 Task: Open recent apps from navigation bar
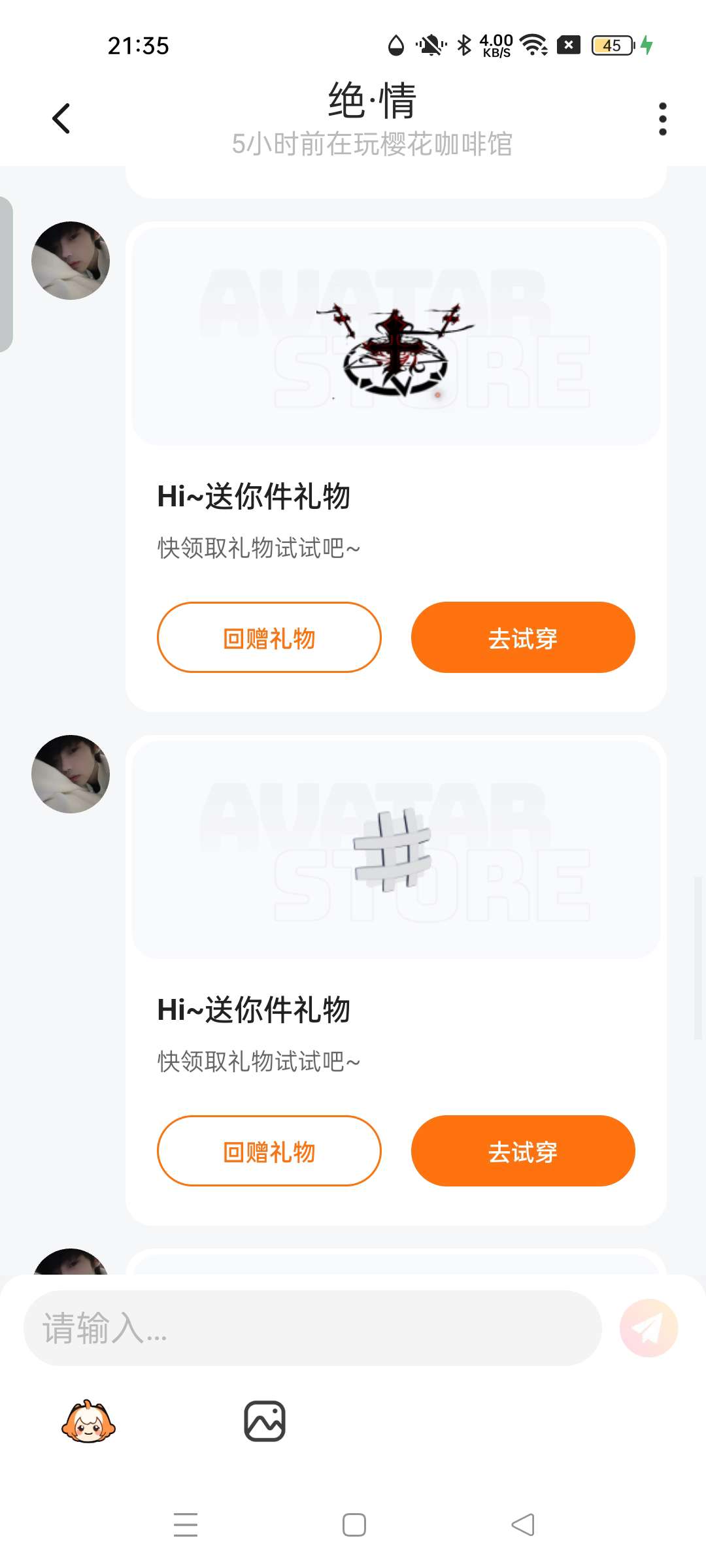coord(186,1525)
